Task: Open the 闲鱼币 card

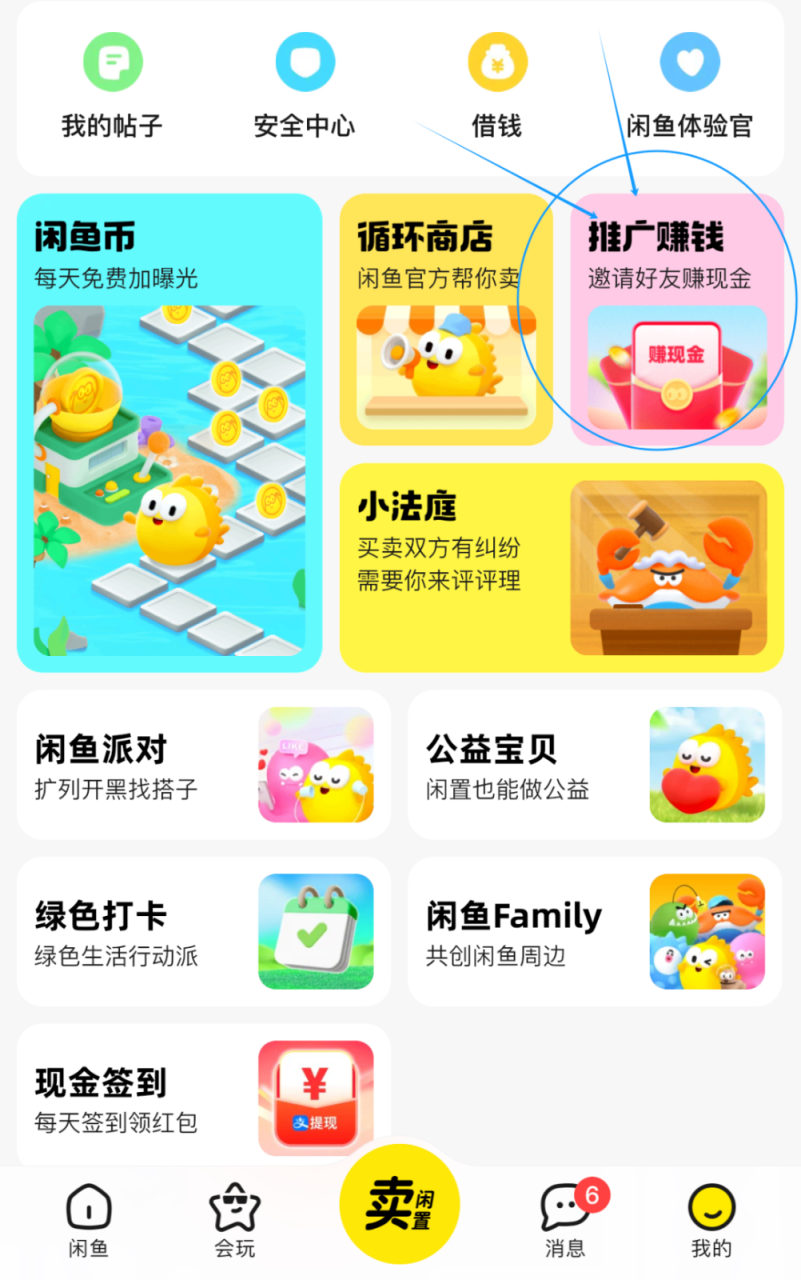Action: [169, 432]
